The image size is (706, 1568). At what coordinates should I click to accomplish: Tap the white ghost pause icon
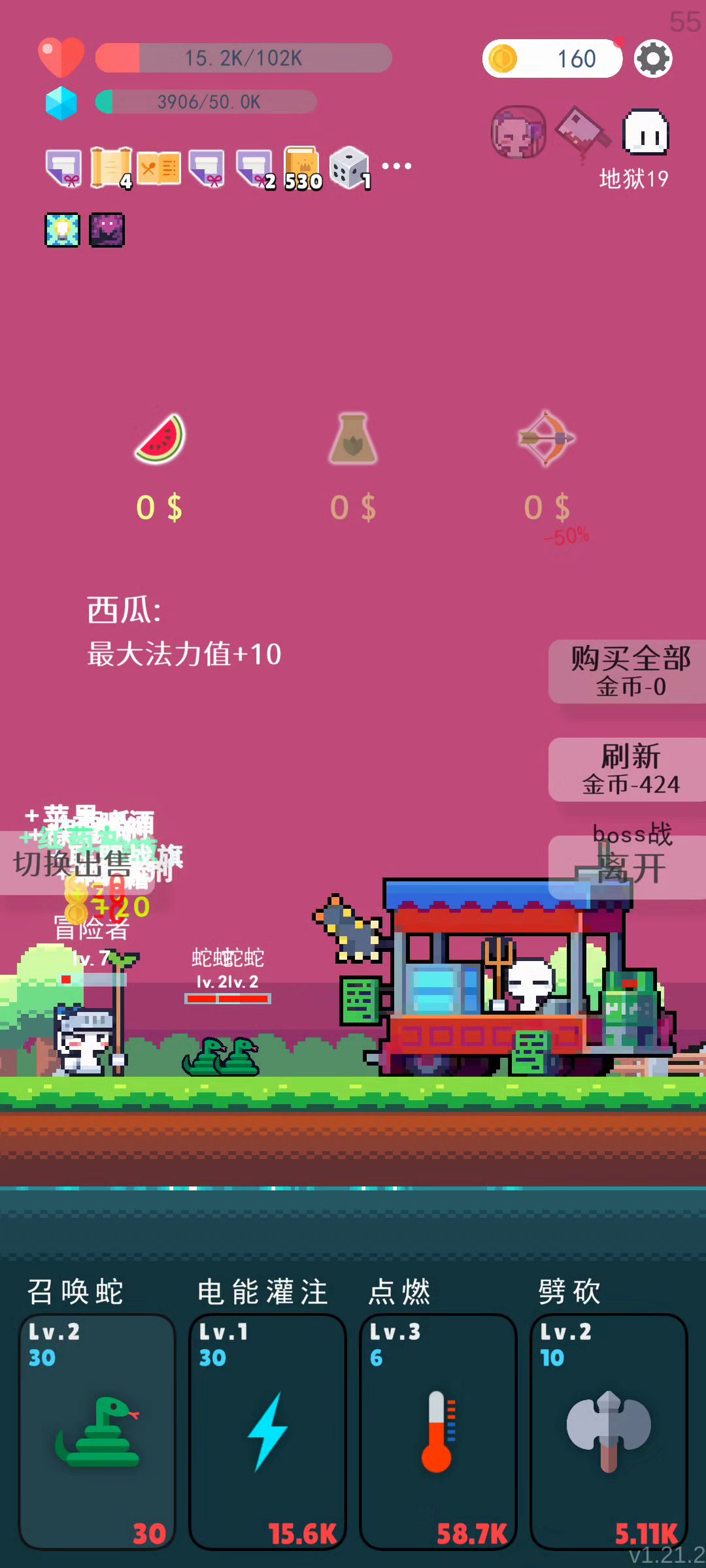coord(646,133)
